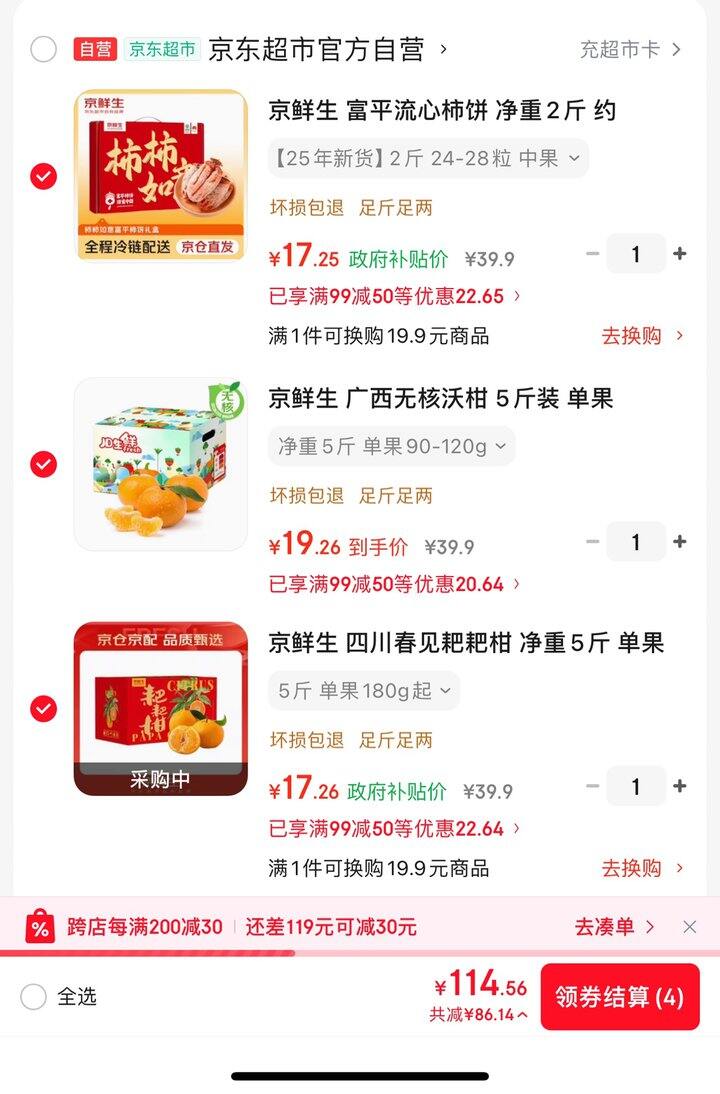Open the 富平流心柿饼 product image
The width and height of the screenshot is (720, 1094).
tap(160, 175)
